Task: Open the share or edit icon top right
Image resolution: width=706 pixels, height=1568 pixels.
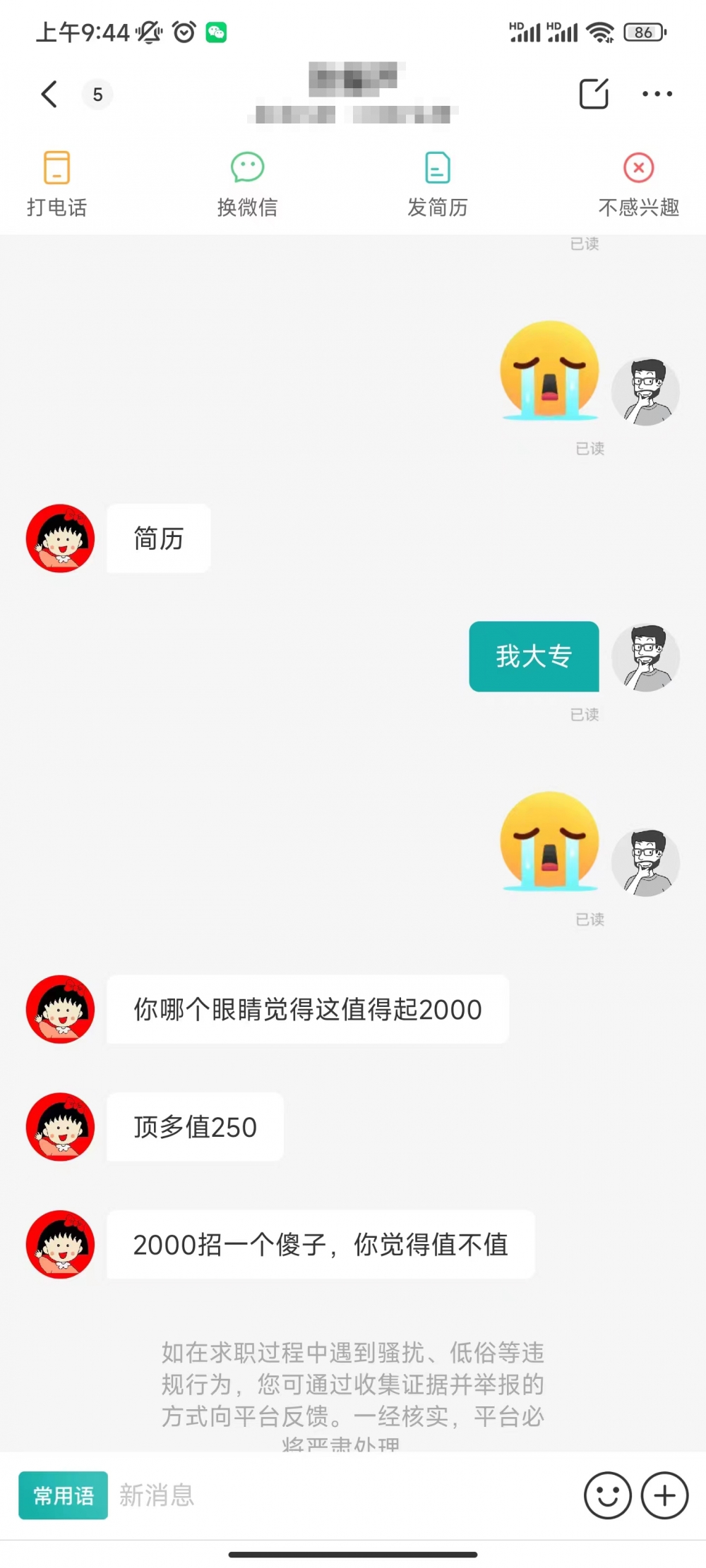Action: tap(594, 92)
